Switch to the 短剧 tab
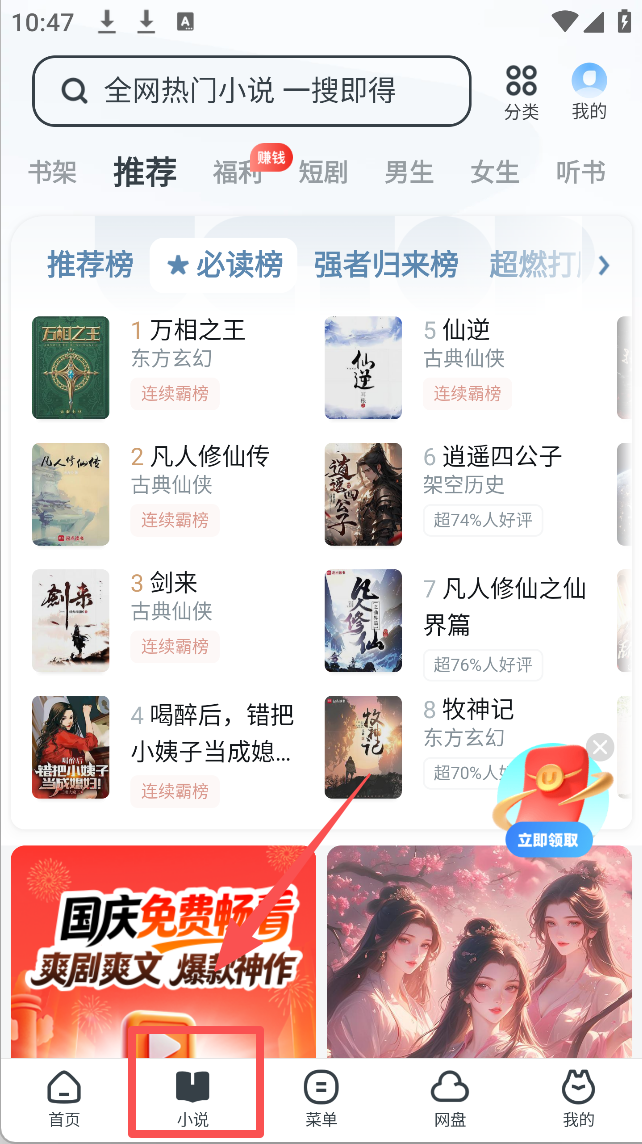642x1144 pixels. coord(322,172)
